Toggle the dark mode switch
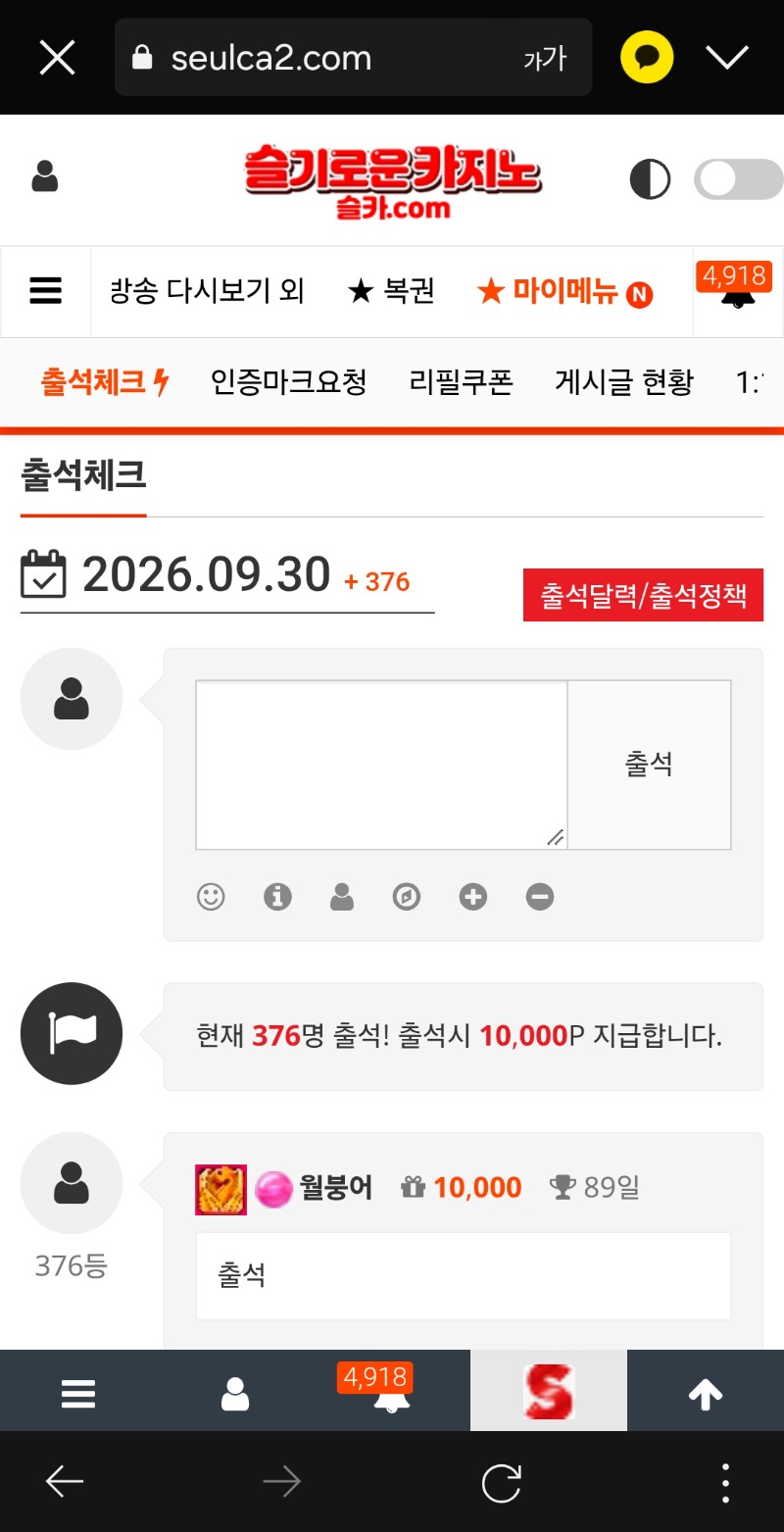784x1532 pixels. [737, 180]
